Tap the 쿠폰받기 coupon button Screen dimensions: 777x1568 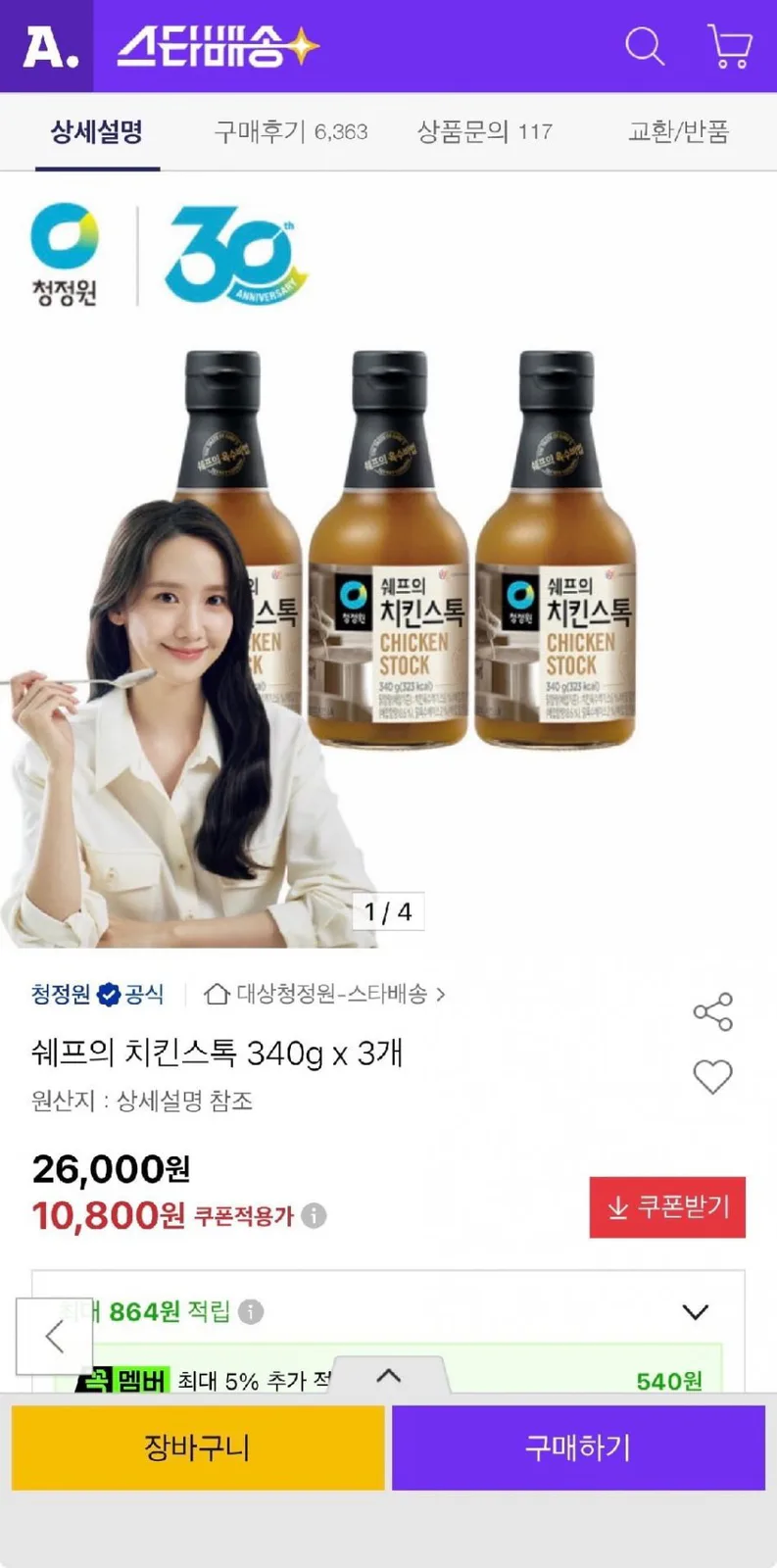(667, 1207)
